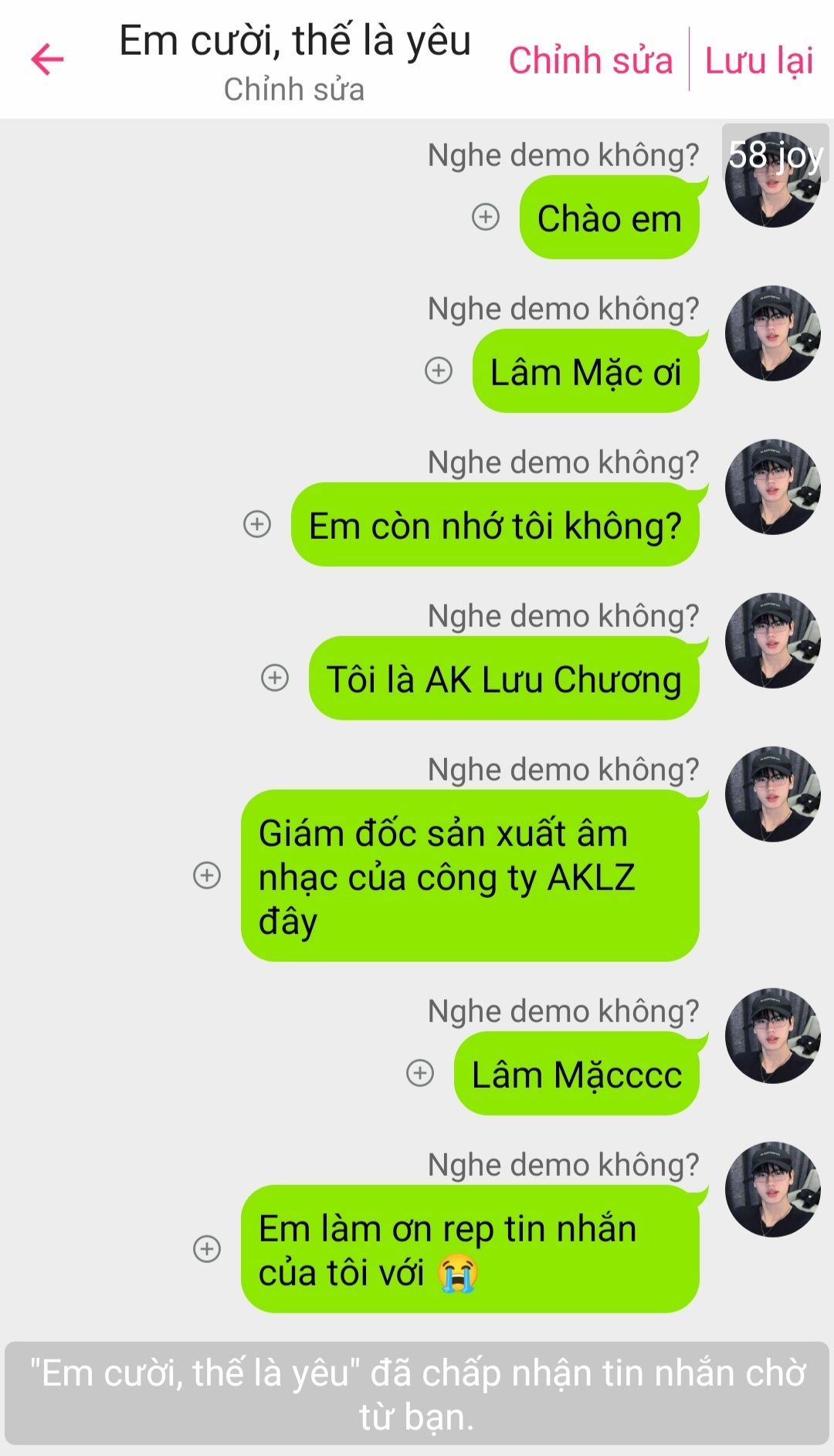Go back using the pink arrow
The height and width of the screenshot is (1456, 834).
coord(47,59)
